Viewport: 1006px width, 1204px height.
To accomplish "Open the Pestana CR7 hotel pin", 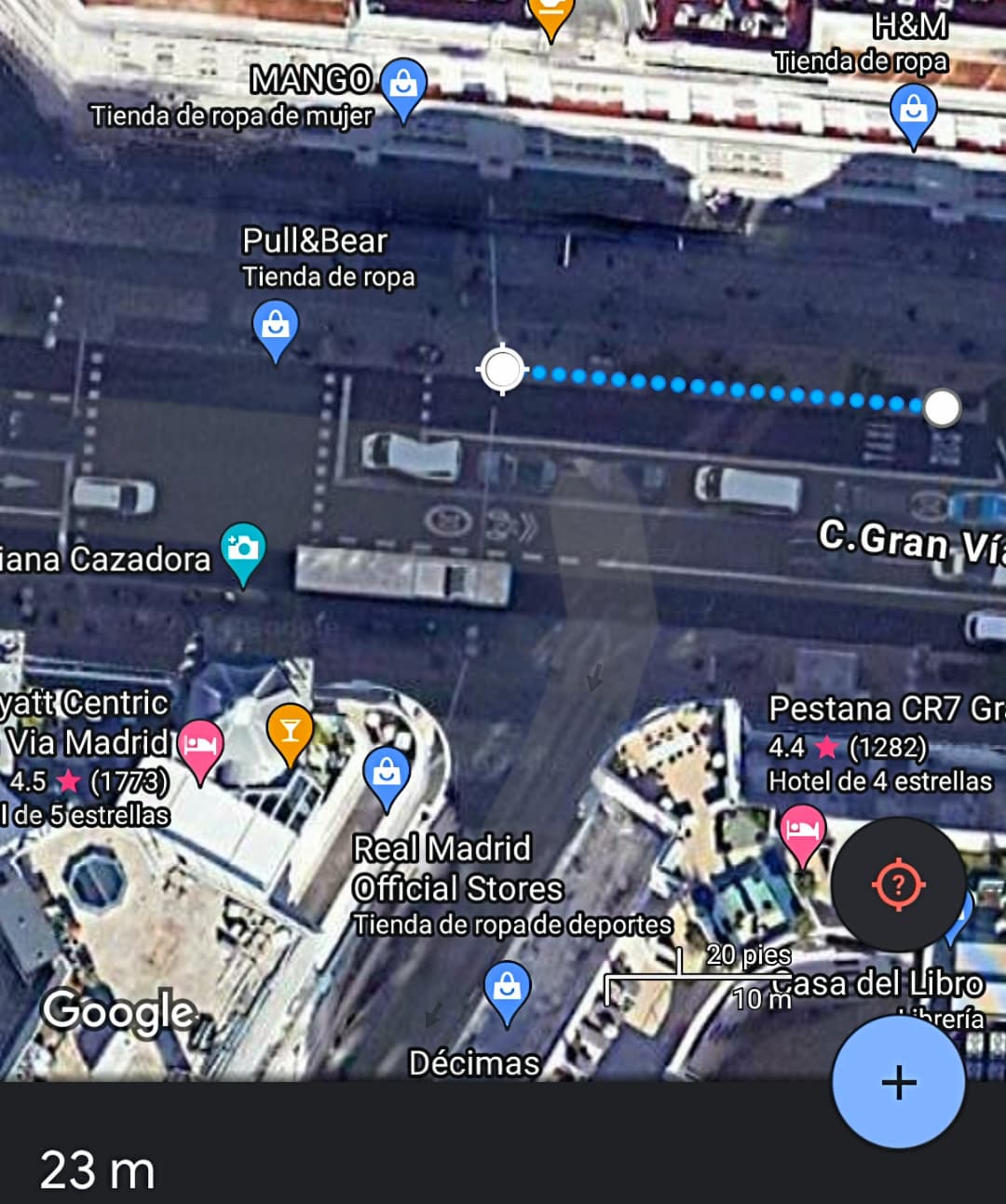I will [802, 831].
